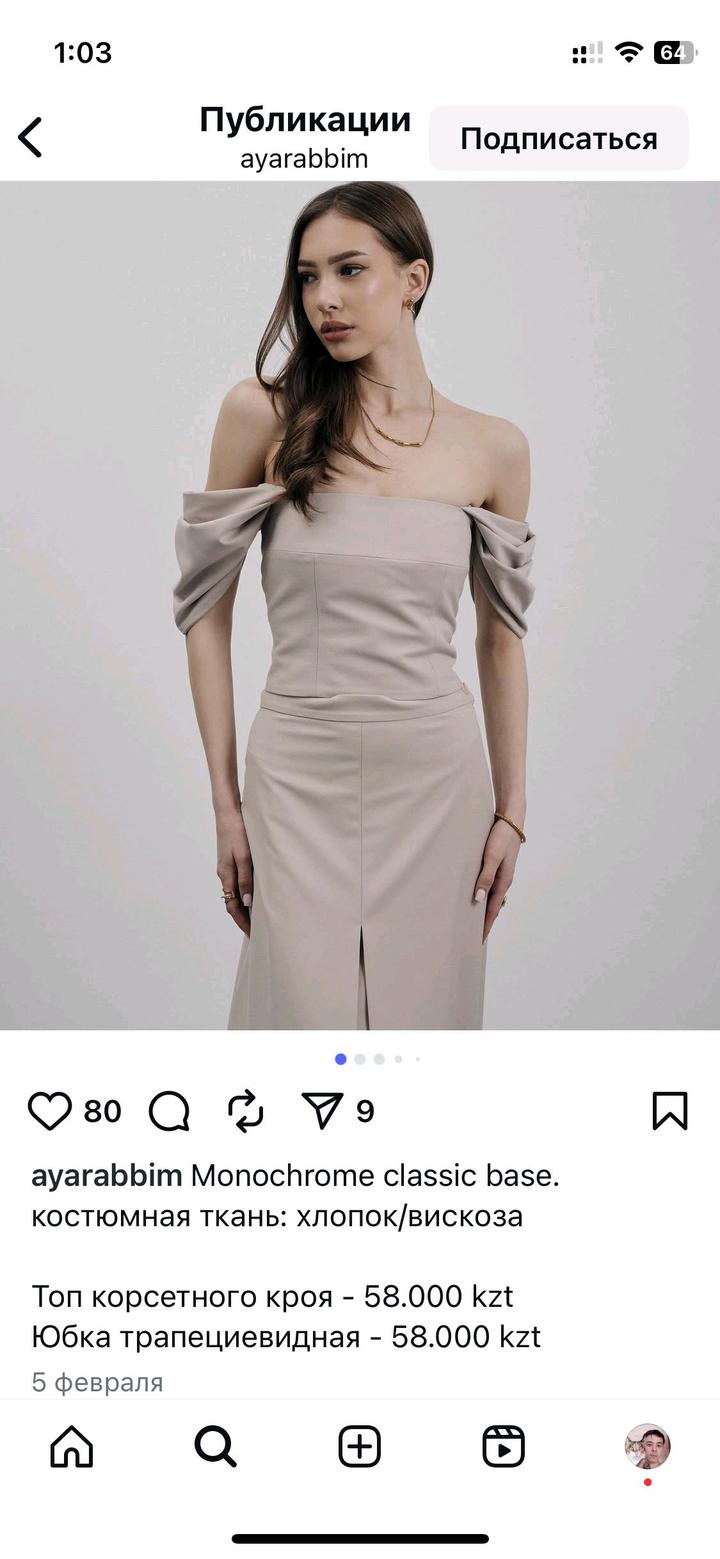
Task: Open the post photo of beige outfit
Action: click(x=360, y=605)
